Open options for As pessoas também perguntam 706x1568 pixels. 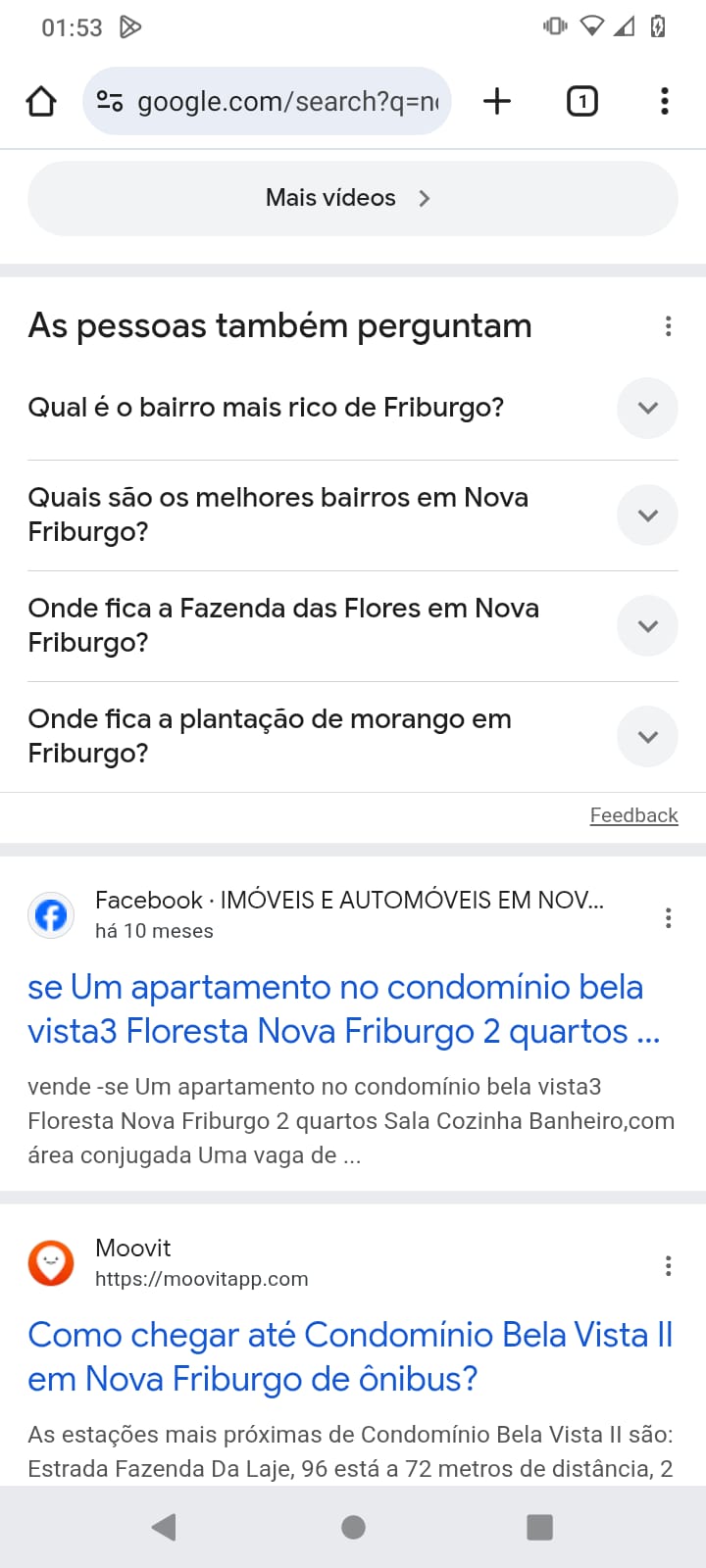click(x=668, y=326)
